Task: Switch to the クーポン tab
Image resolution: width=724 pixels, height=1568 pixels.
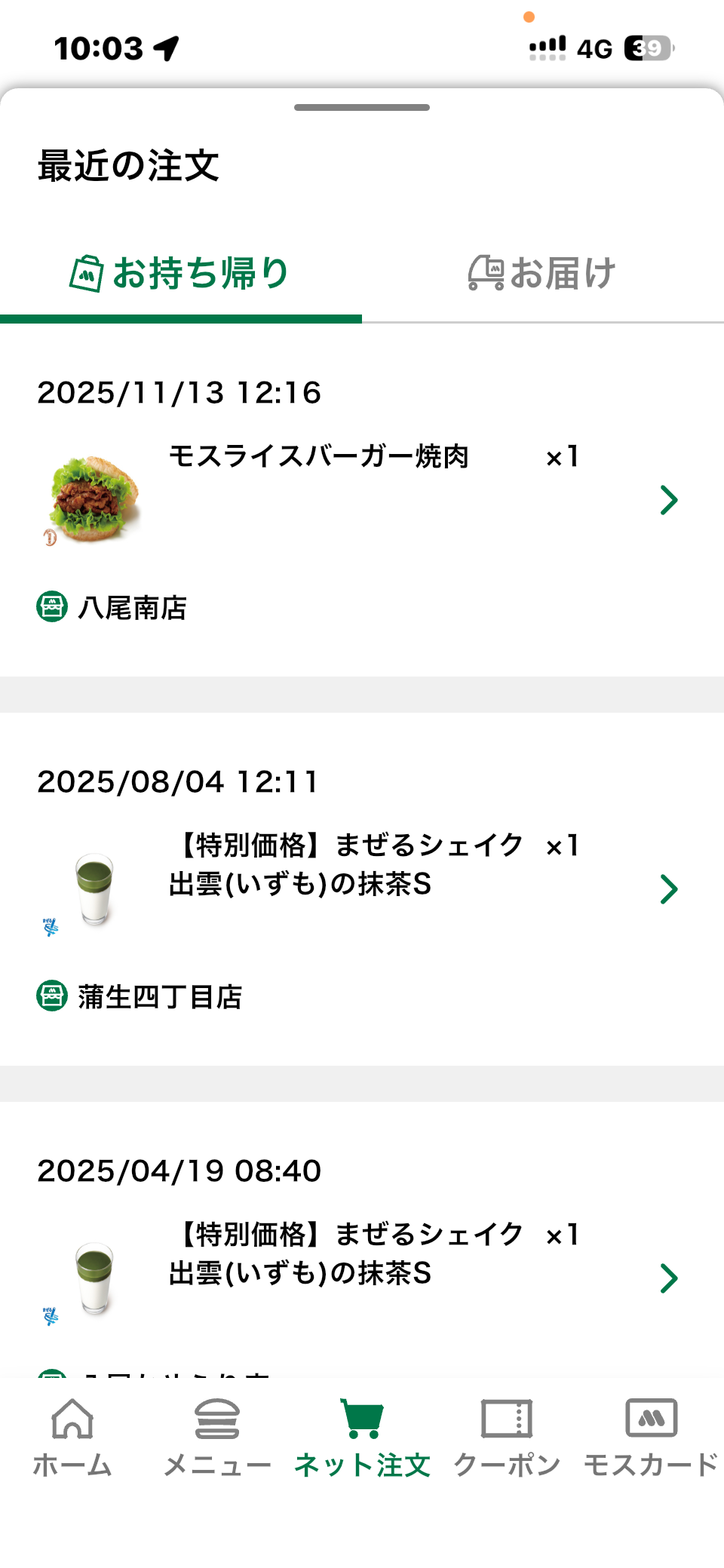Action: (x=507, y=1437)
